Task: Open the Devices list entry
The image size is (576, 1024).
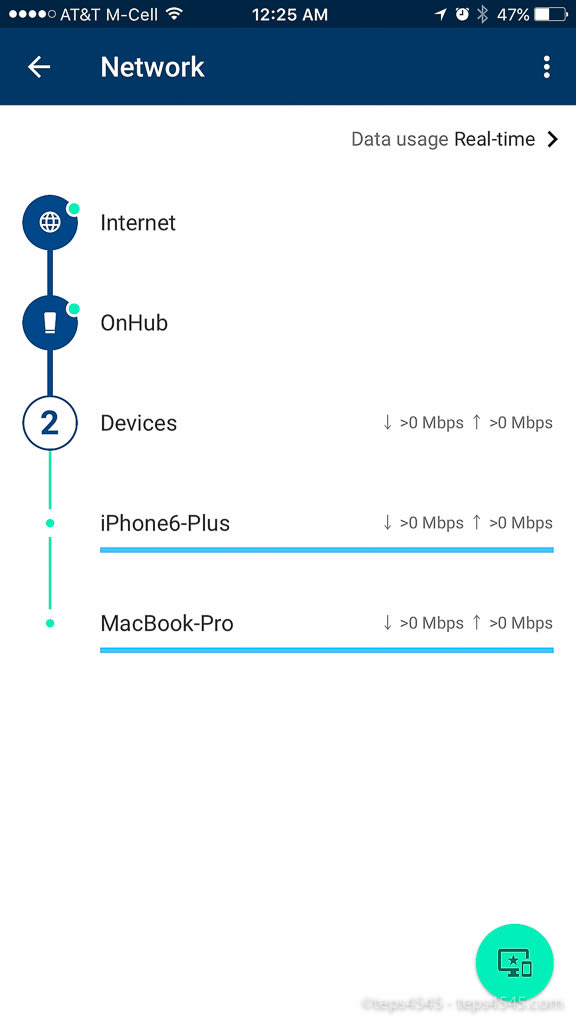Action: pyautogui.click(x=288, y=423)
